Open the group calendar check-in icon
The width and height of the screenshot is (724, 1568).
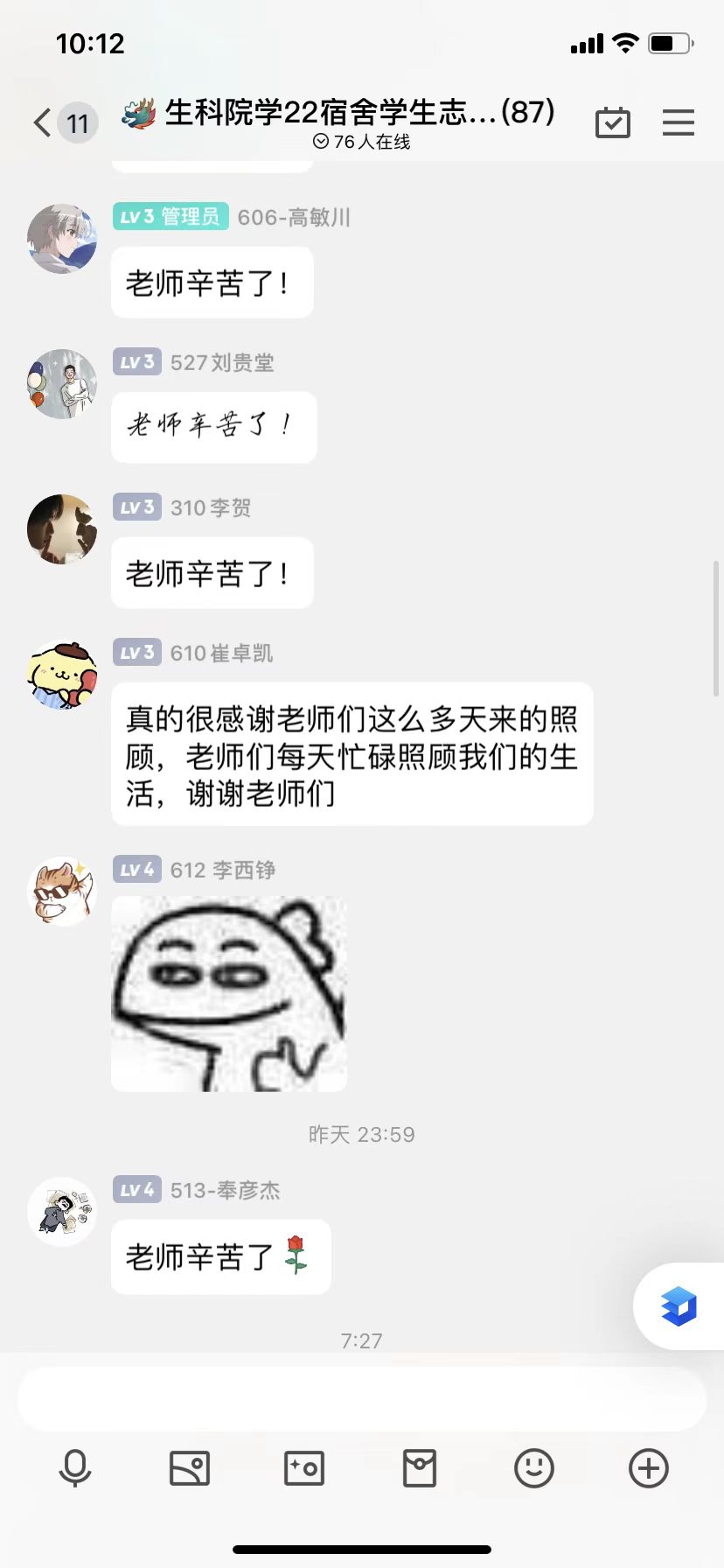point(612,122)
